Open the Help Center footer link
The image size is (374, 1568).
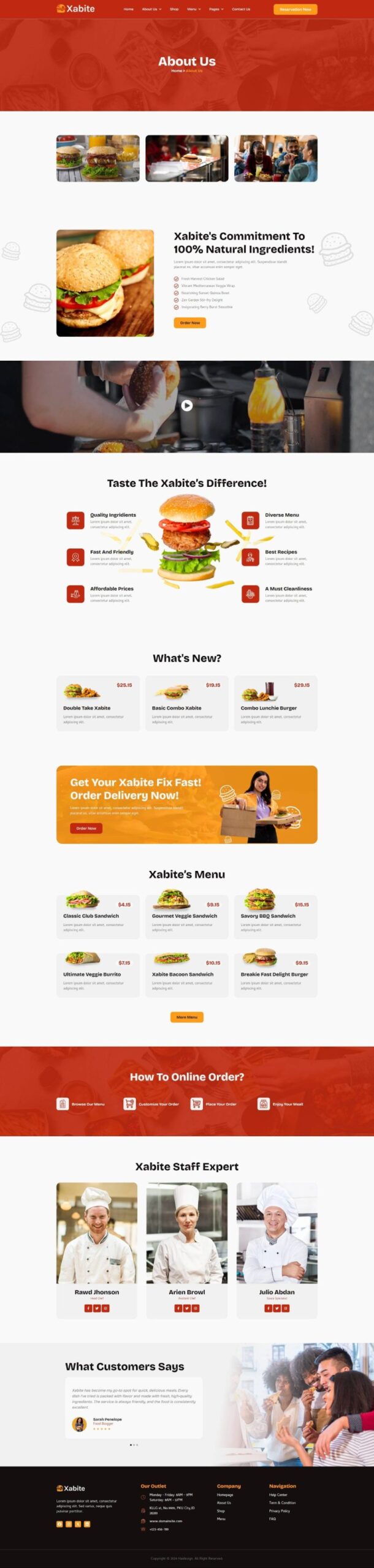click(278, 1494)
